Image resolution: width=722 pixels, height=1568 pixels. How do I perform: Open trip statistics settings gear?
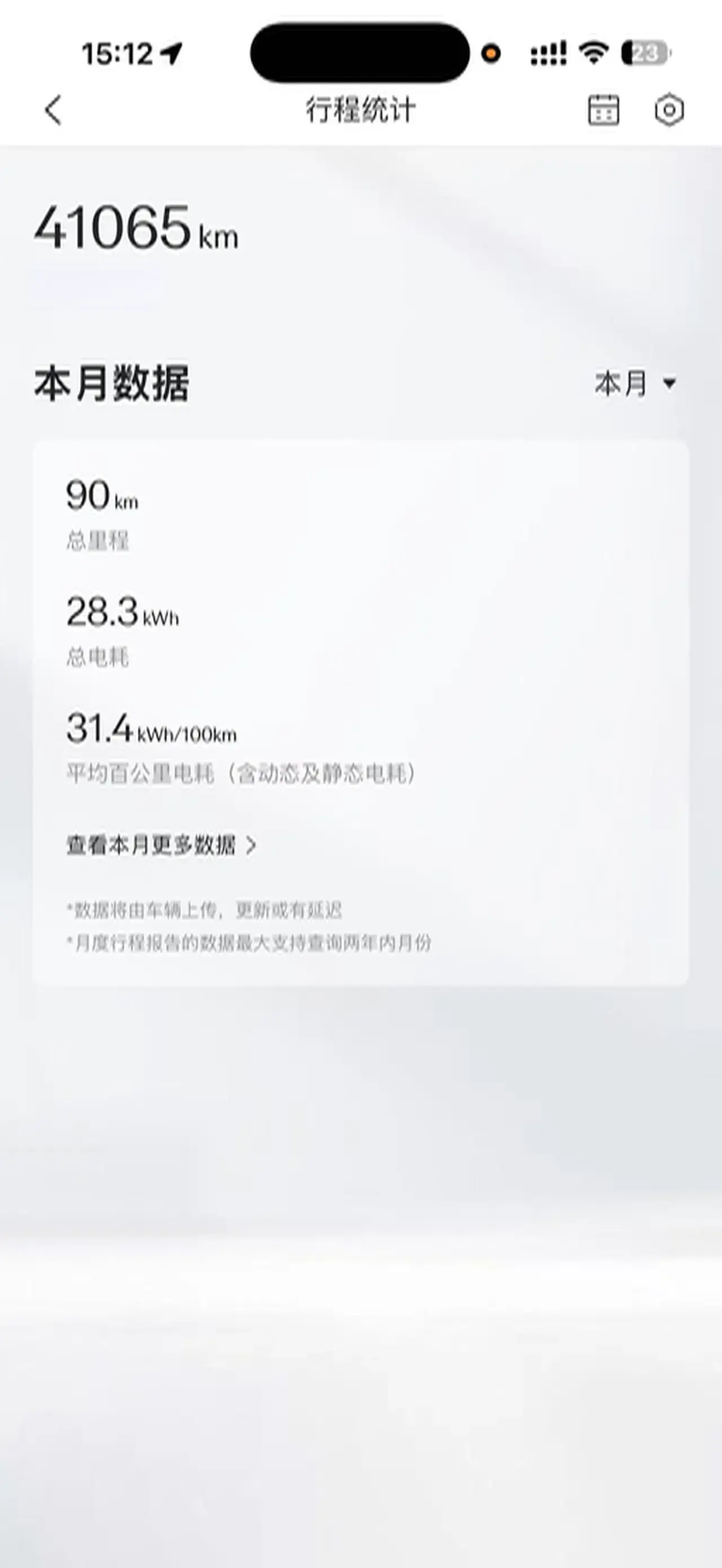tap(669, 110)
